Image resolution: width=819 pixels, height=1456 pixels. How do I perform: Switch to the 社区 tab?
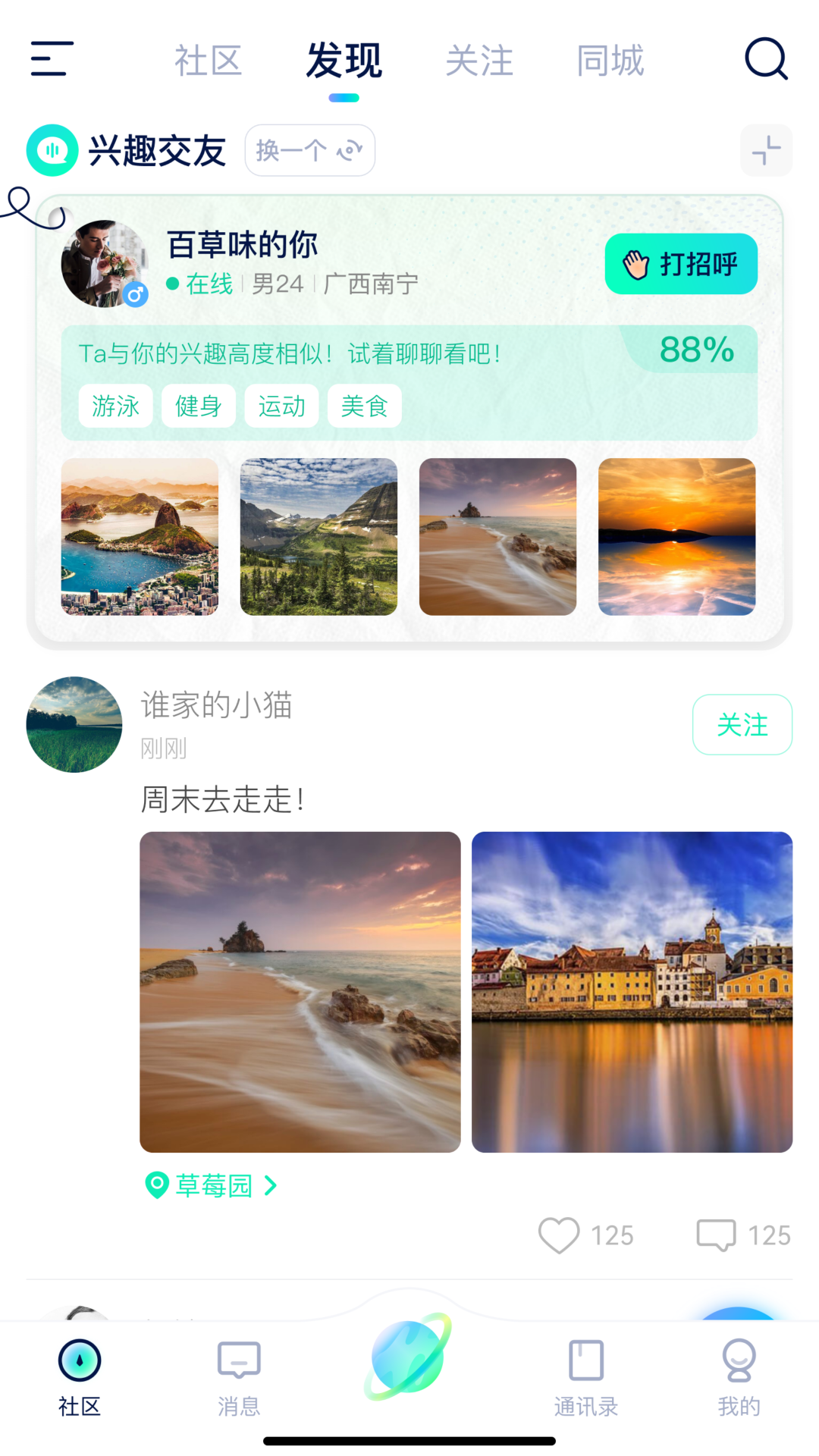[209, 61]
